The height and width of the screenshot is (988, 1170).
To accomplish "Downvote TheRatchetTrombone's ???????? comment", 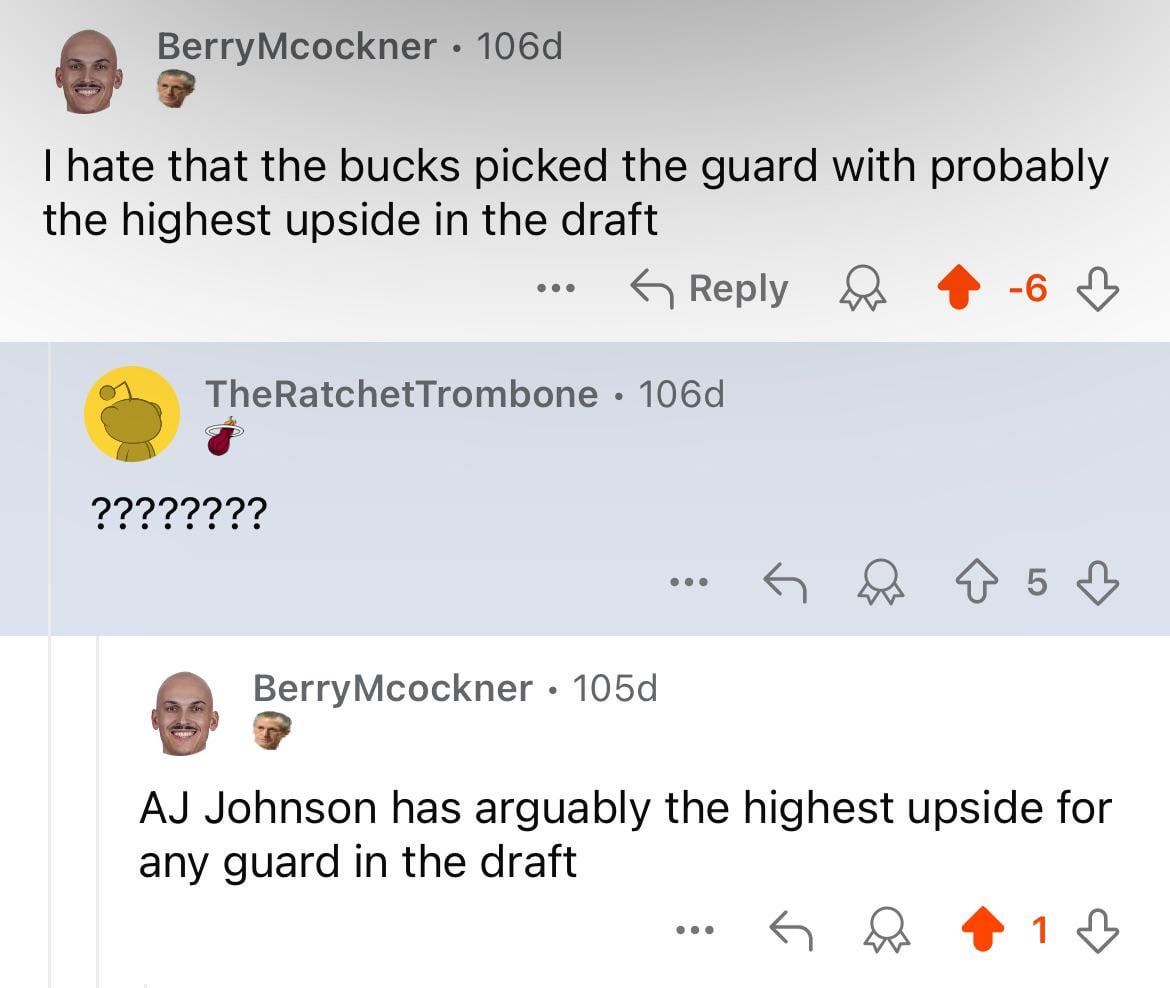I will [1096, 581].
